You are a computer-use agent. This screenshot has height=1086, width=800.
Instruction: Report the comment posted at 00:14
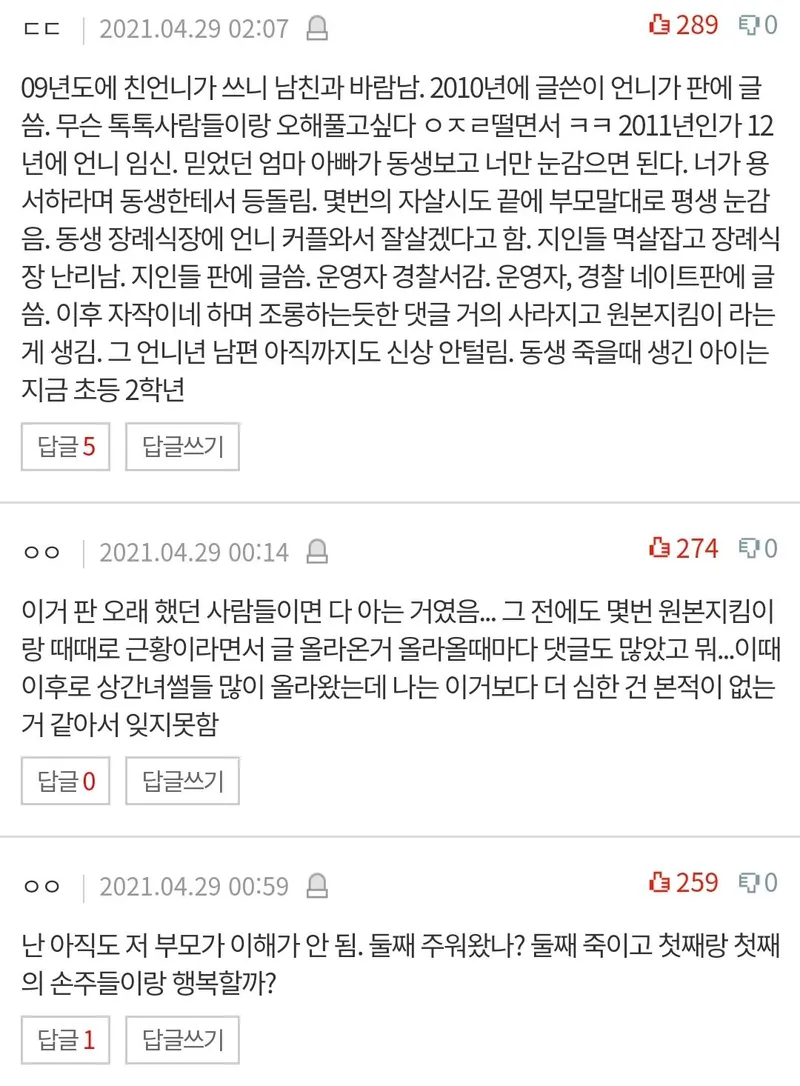point(317,551)
